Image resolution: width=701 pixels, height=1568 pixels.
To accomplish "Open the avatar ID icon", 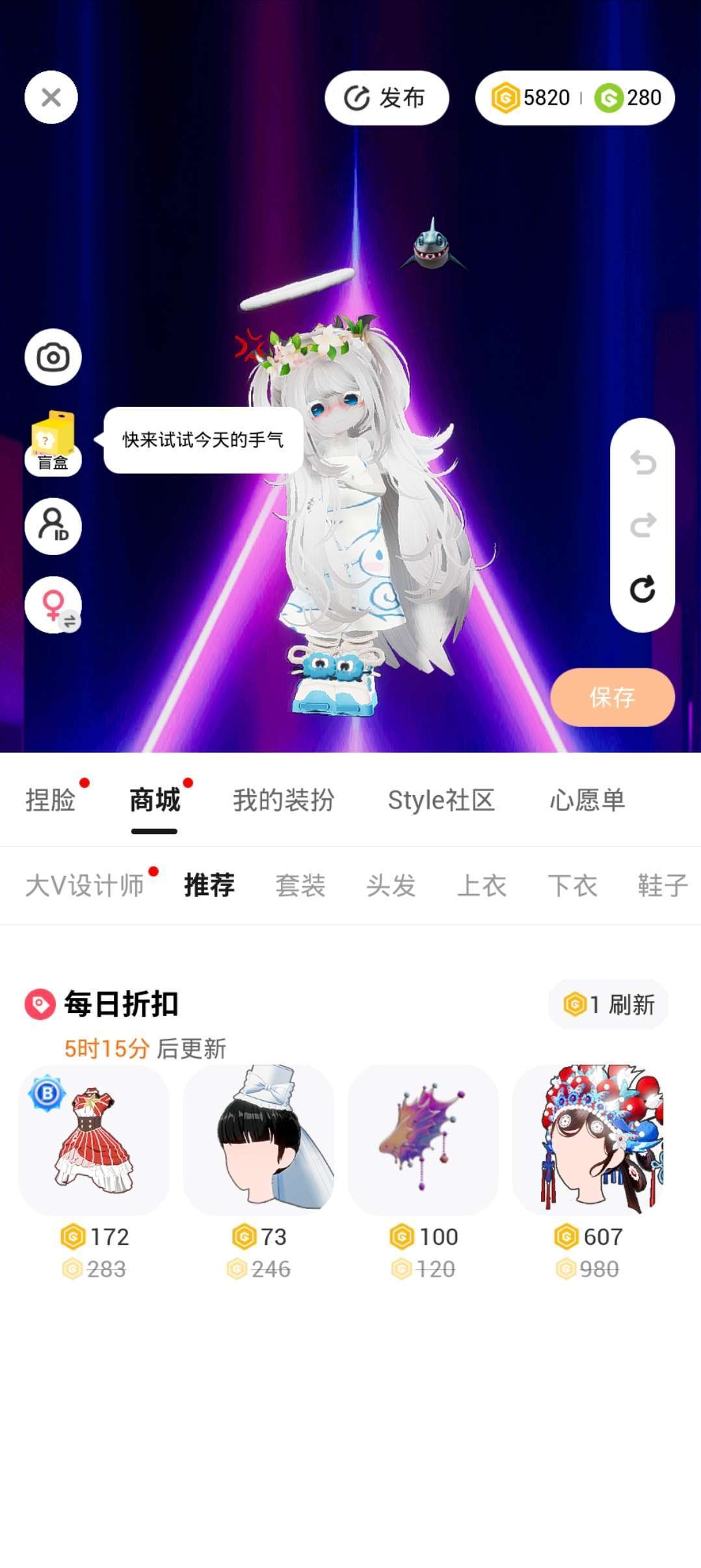I will (53, 525).
